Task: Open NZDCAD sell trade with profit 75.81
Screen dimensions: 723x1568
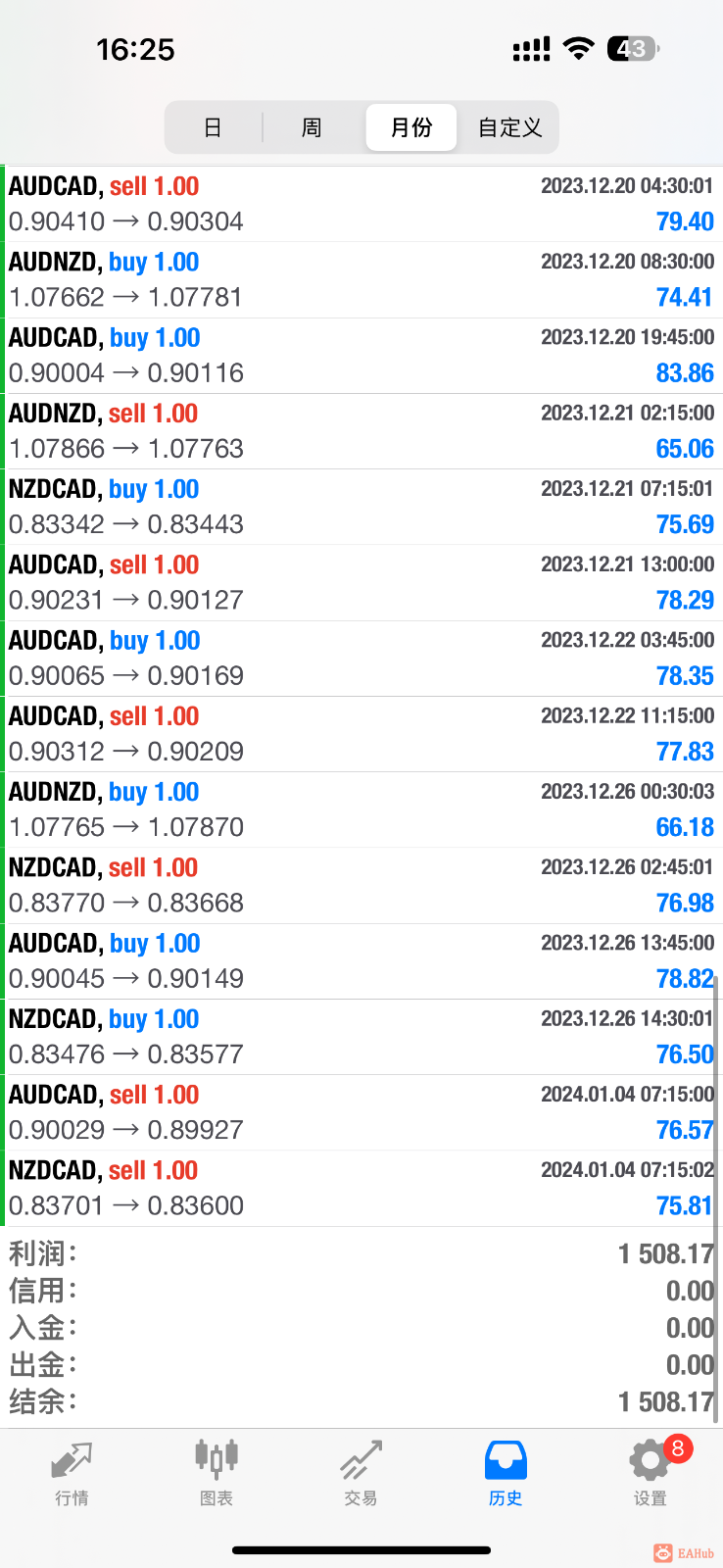Action: [361, 1188]
